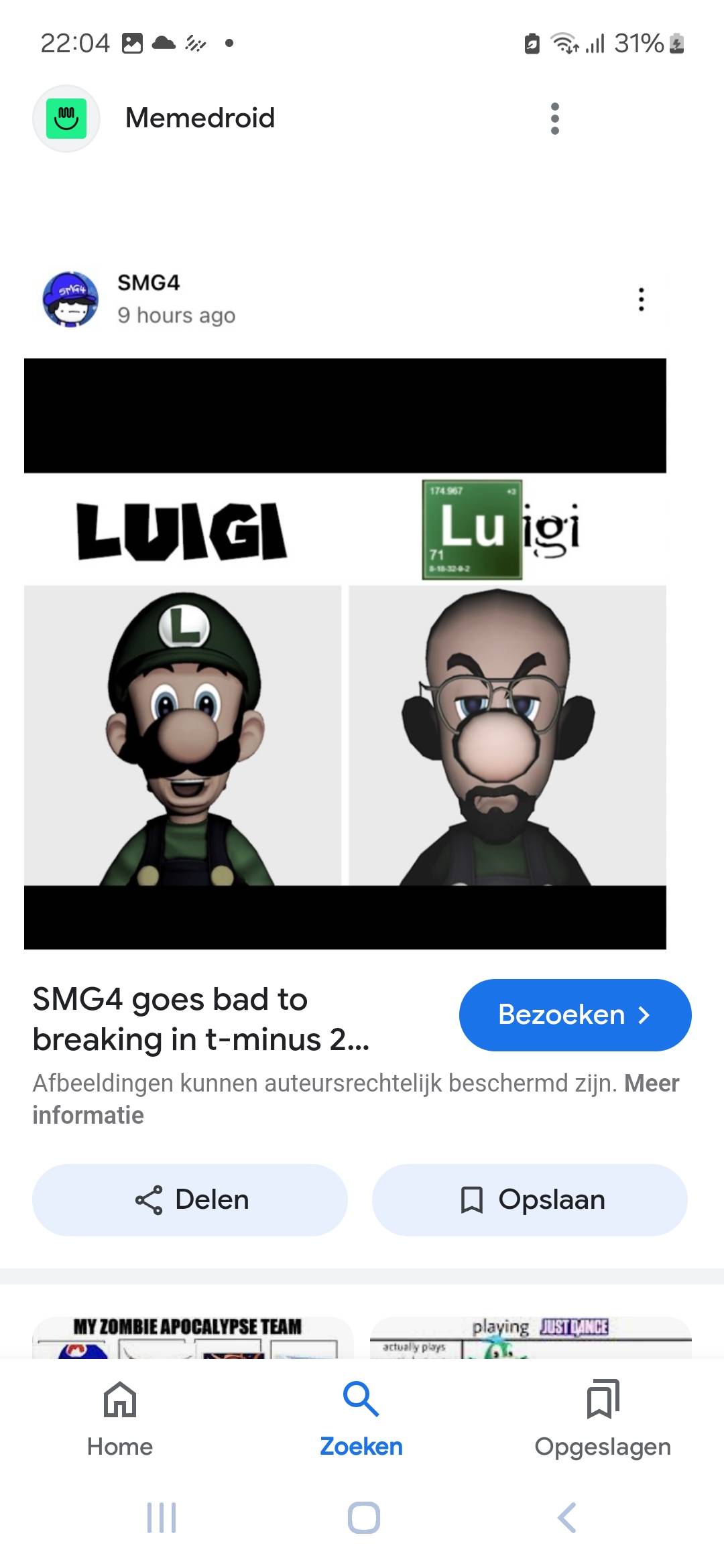Share the image with Delen
Image resolution: width=724 pixels, height=1568 pixels.
[x=190, y=1199]
